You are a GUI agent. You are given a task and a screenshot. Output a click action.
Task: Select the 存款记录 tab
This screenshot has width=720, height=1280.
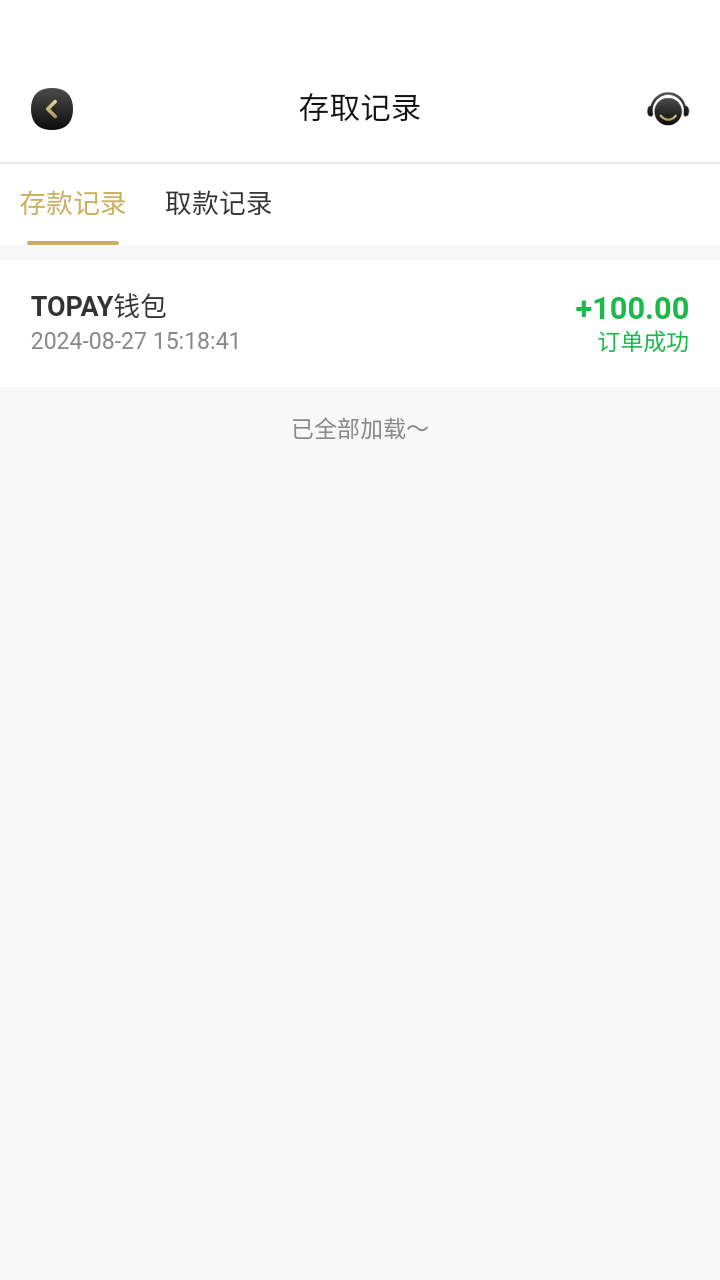tap(73, 204)
